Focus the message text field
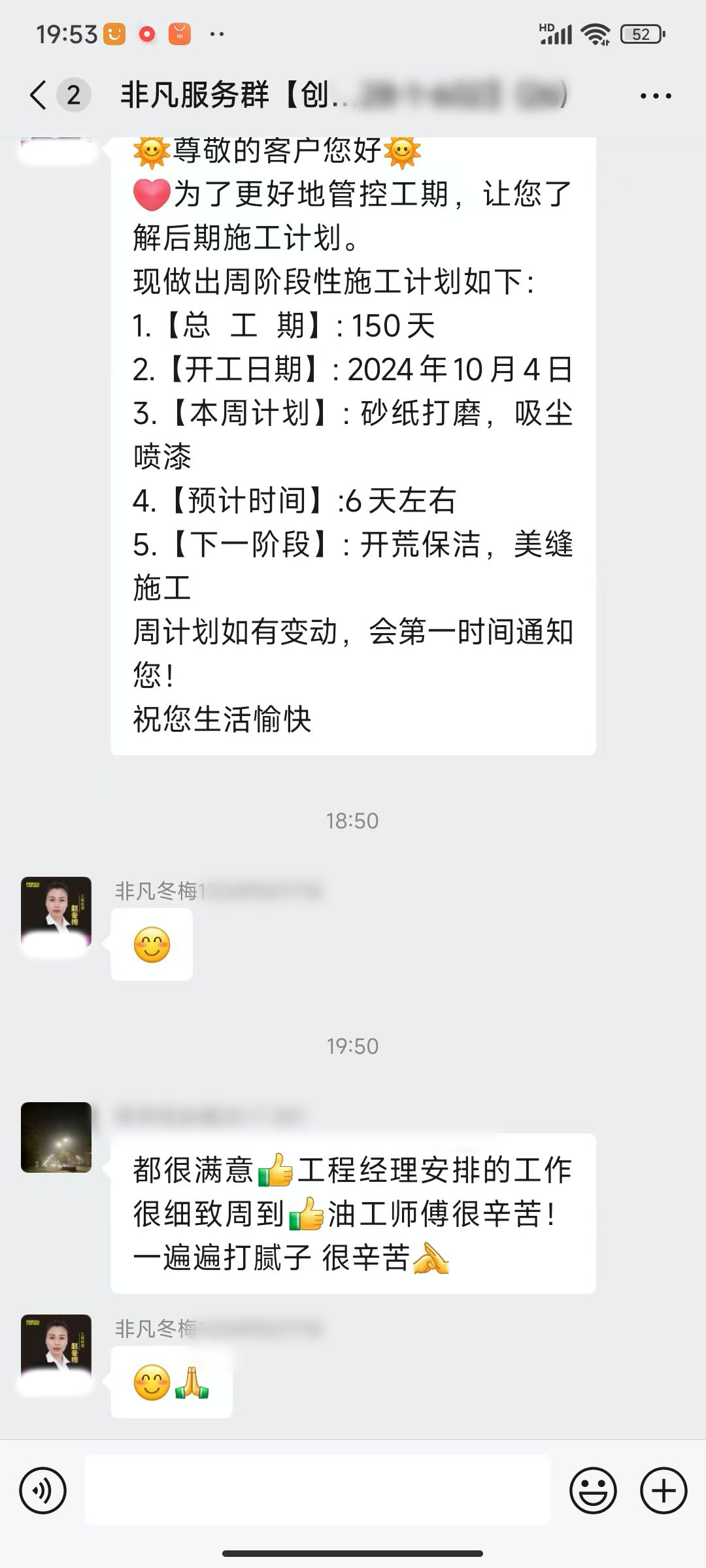The image size is (706, 1568). tap(318, 1491)
